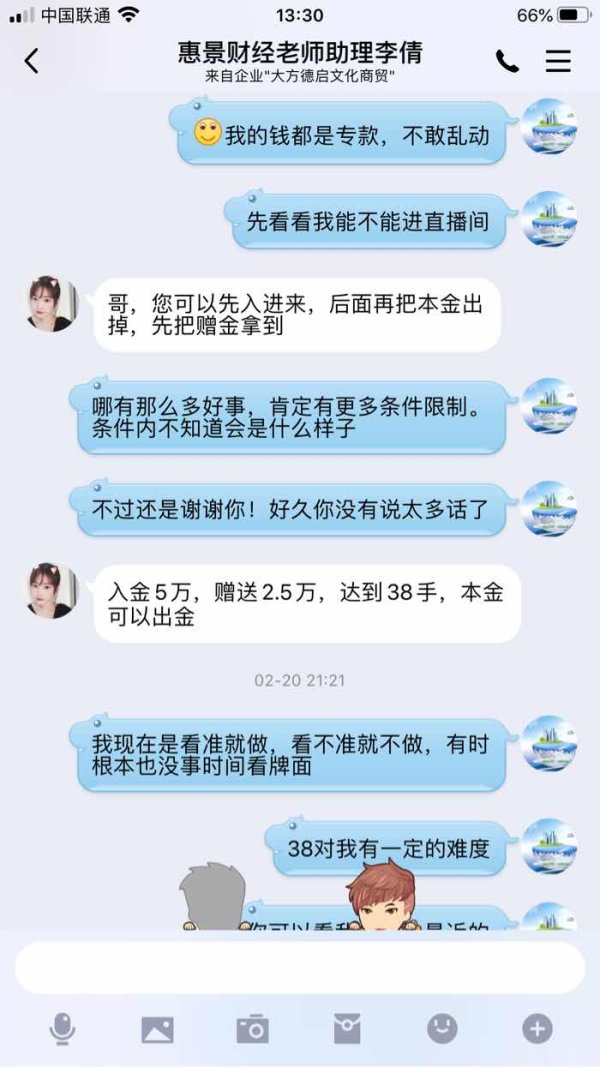Viewport: 600px width, 1067px height.
Task: Go back from the chat
Action: 31,61
